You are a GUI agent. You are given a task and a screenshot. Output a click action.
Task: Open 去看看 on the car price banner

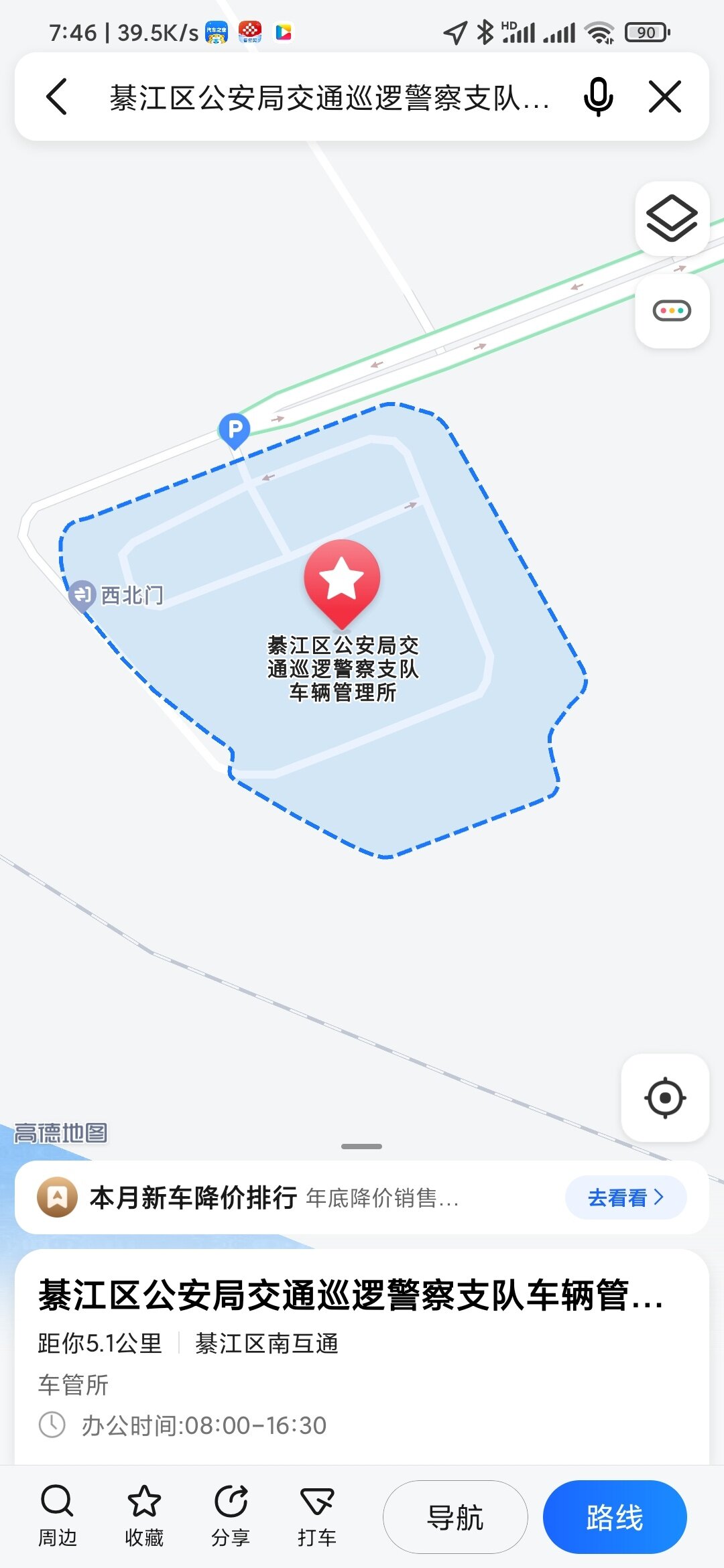(625, 1197)
